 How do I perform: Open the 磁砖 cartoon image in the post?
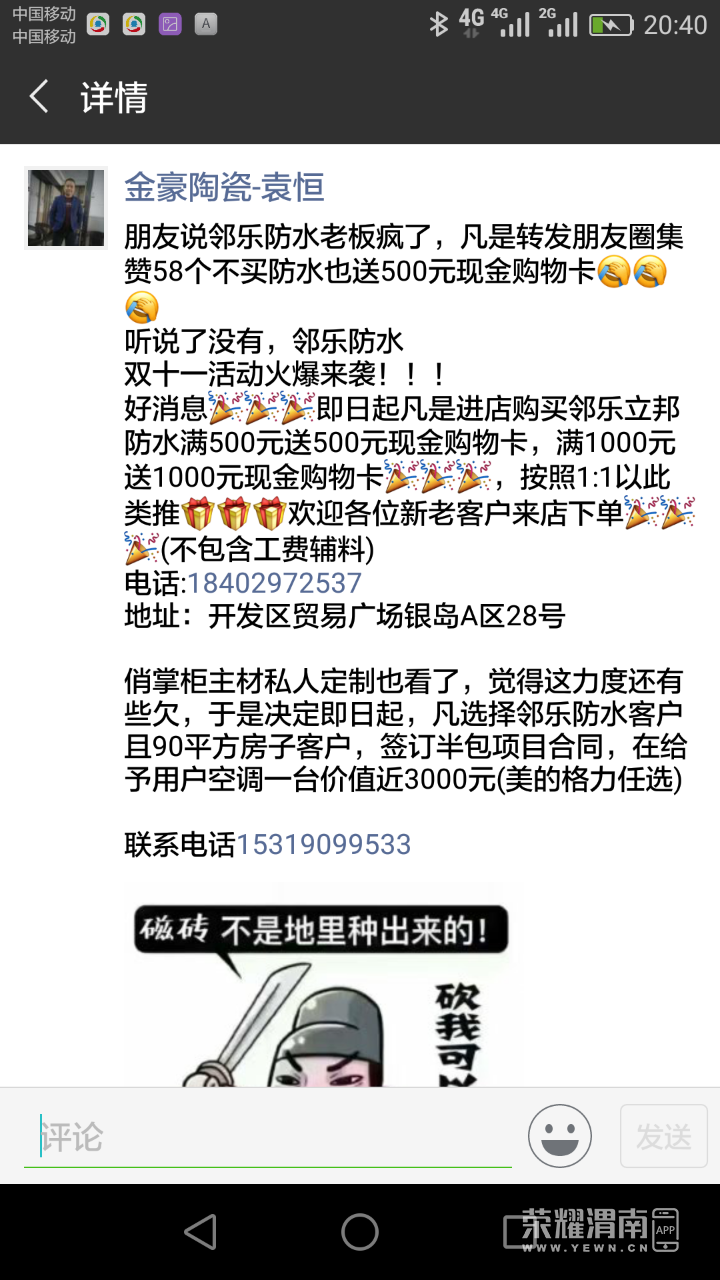pos(320,985)
